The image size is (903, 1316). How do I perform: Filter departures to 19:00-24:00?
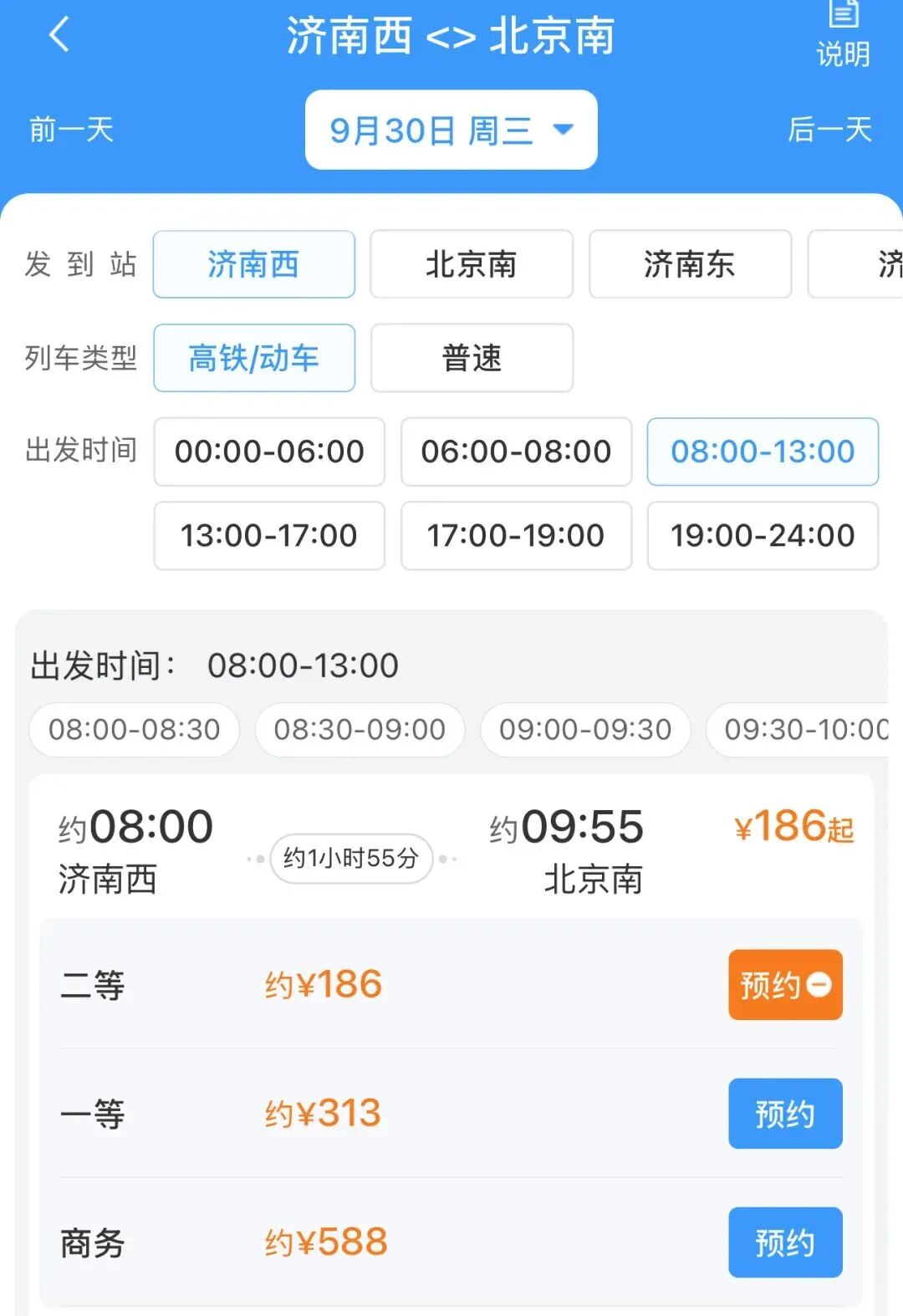pos(763,535)
